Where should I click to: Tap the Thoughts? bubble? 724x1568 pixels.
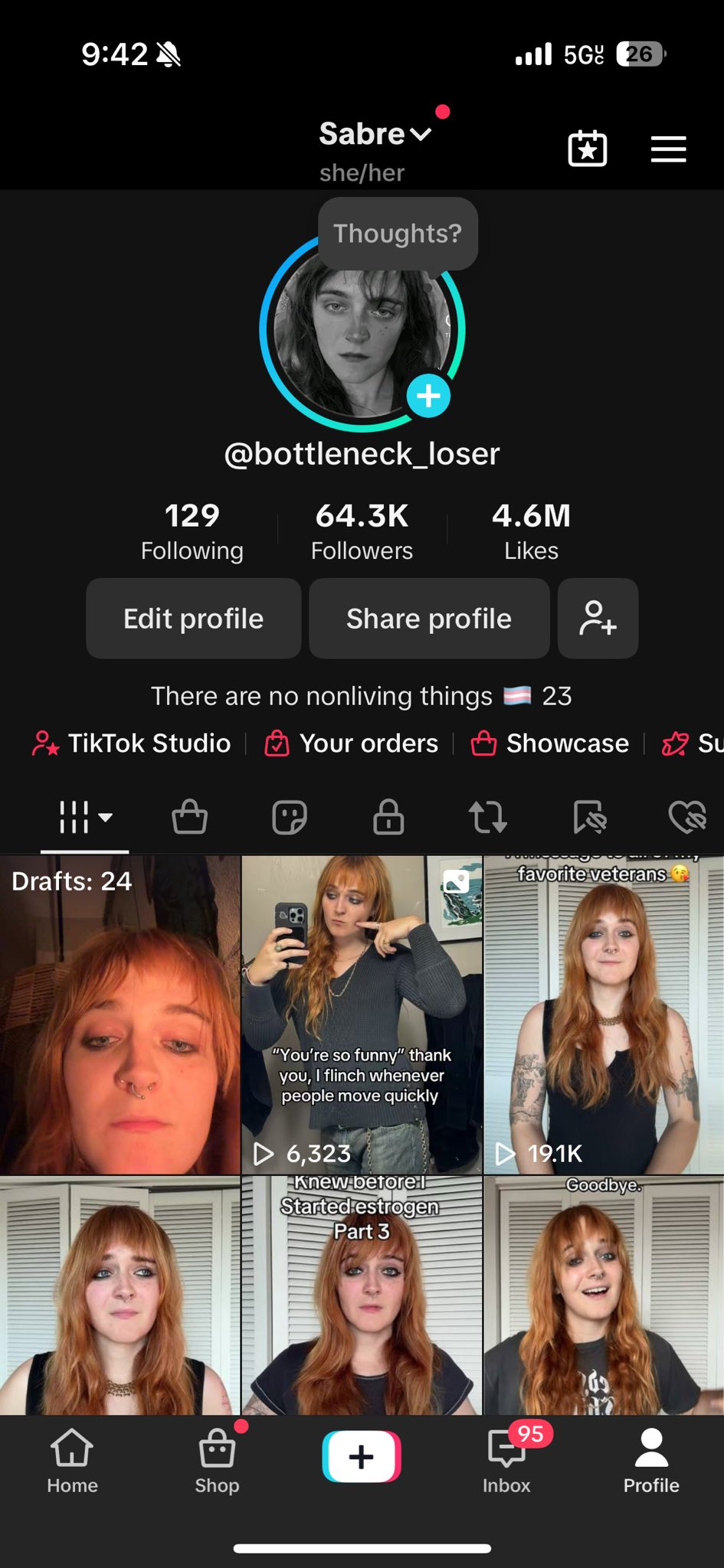click(x=398, y=234)
